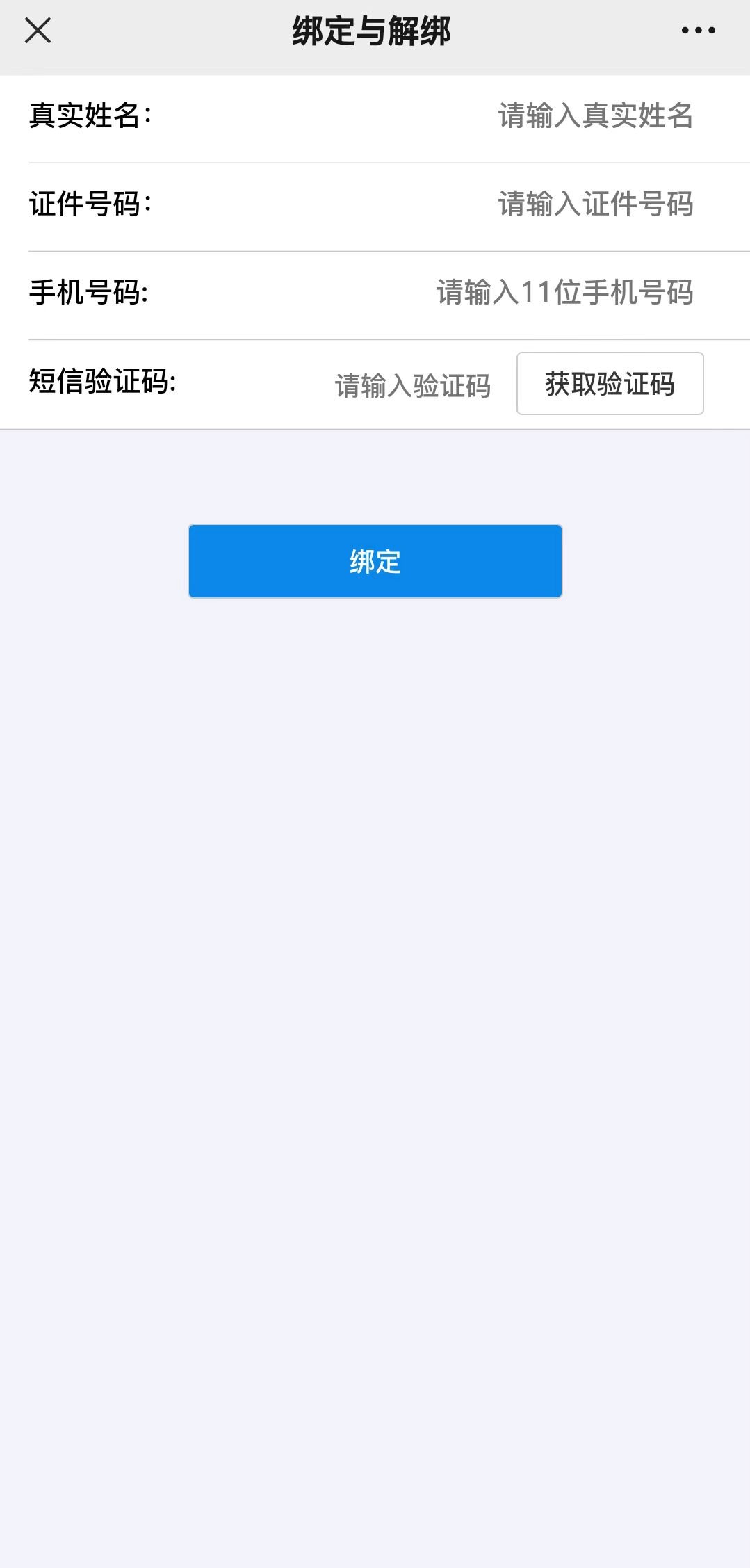
Task: Close the 绑定与解绑 page
Action: [x=38, y=31]
